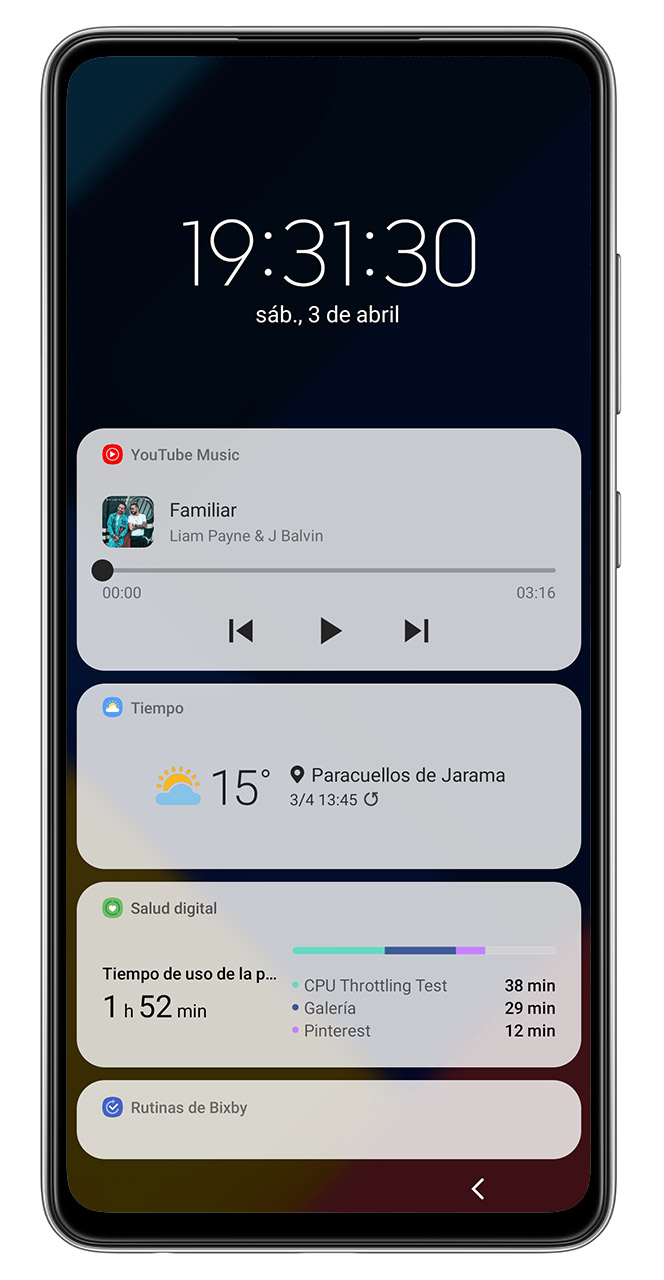Skip to the previous track

(241, 631)
